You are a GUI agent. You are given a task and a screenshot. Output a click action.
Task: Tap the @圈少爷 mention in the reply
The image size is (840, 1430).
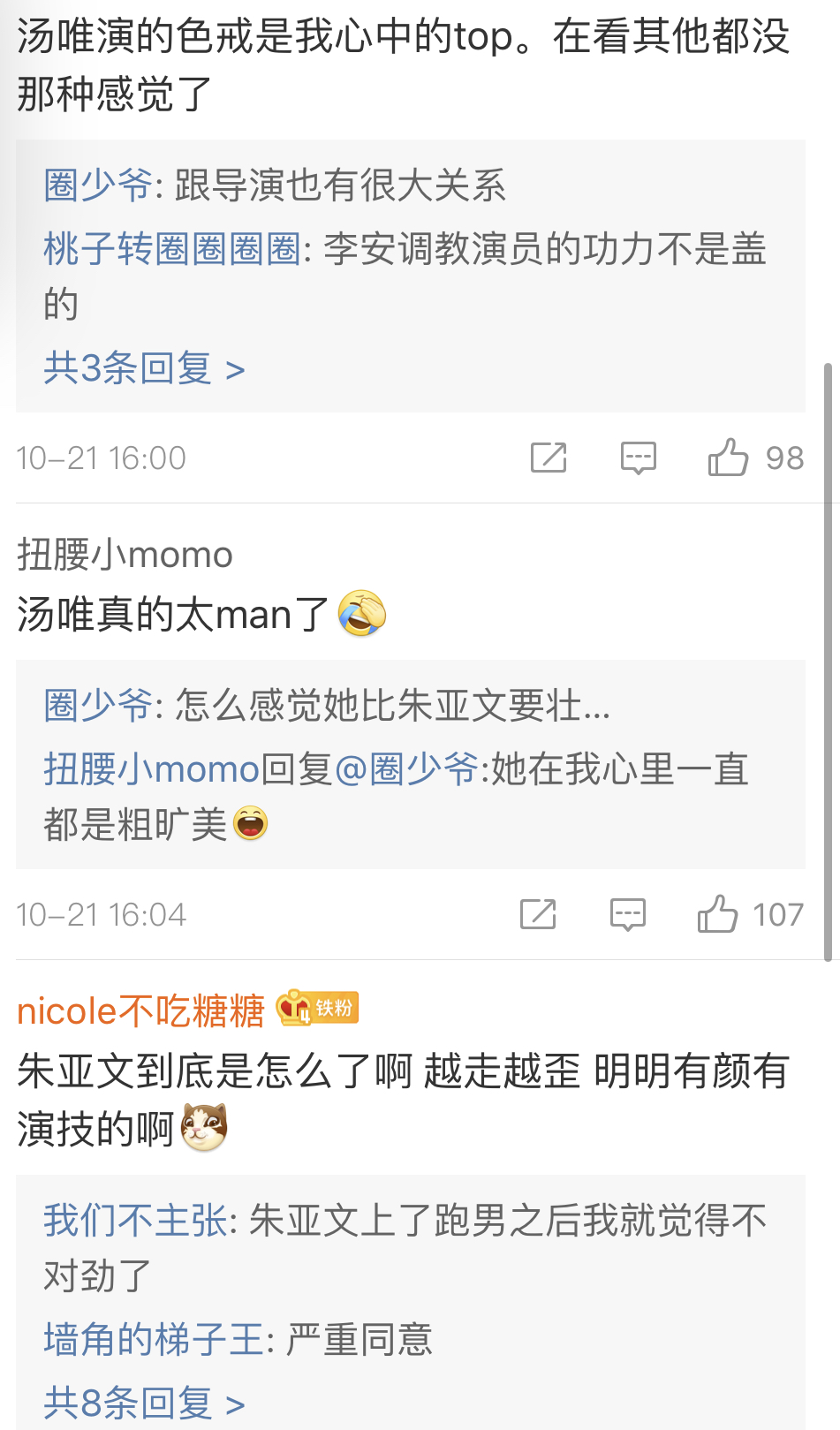pos(407,769)
